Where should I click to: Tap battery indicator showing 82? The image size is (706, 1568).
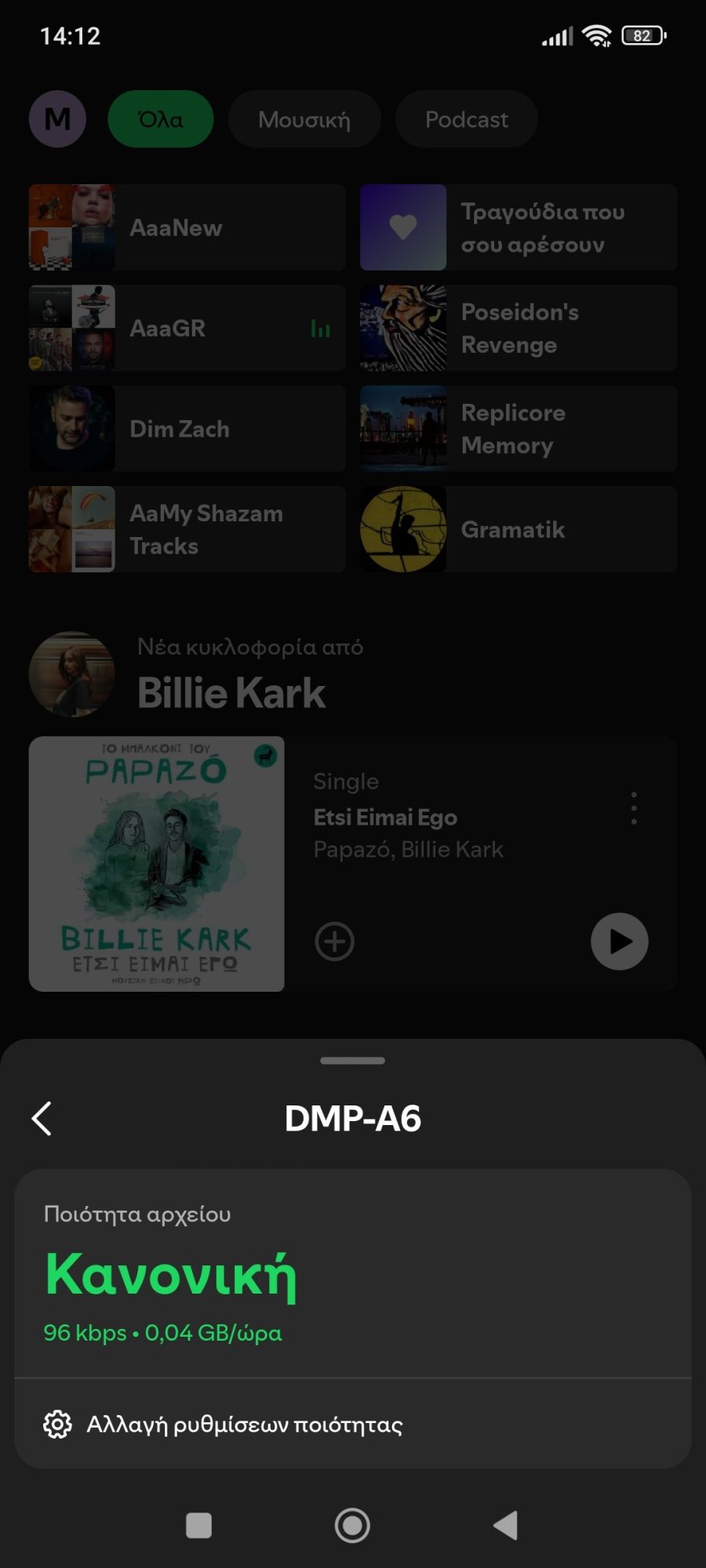(x=642, y=34)
